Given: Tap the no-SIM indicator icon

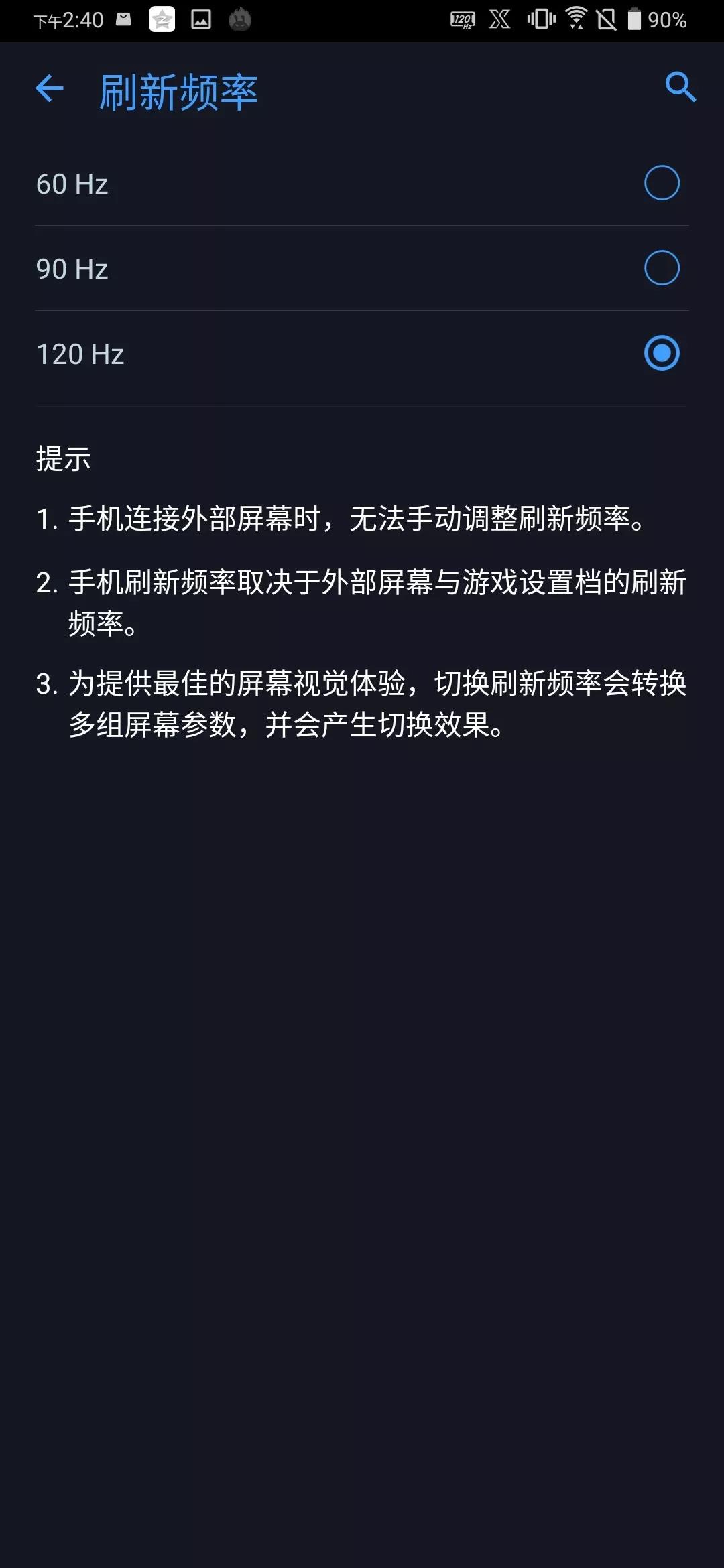Looking at the screenshot, I should pyautogui.click(x=607, y=20).
